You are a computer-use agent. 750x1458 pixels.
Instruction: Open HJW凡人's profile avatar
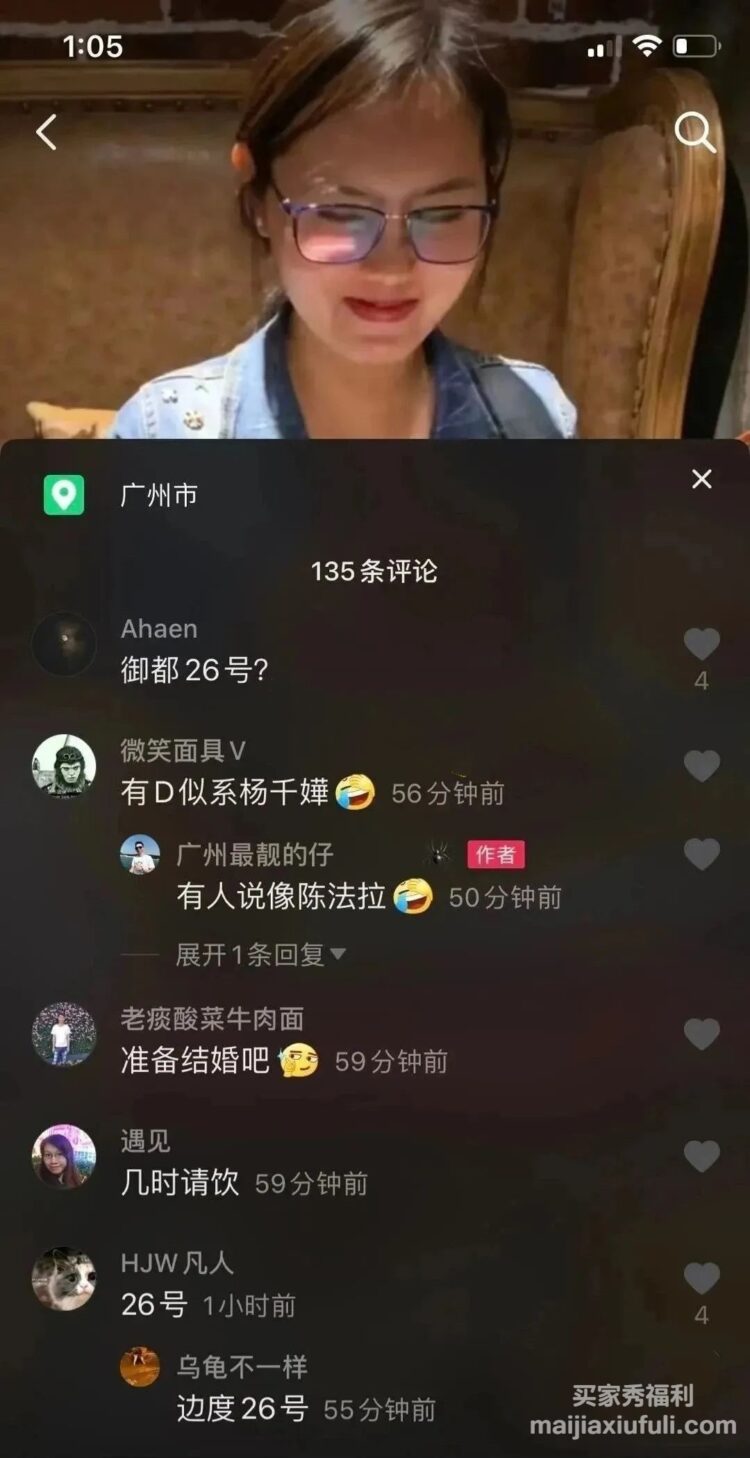pos(64,1278)
